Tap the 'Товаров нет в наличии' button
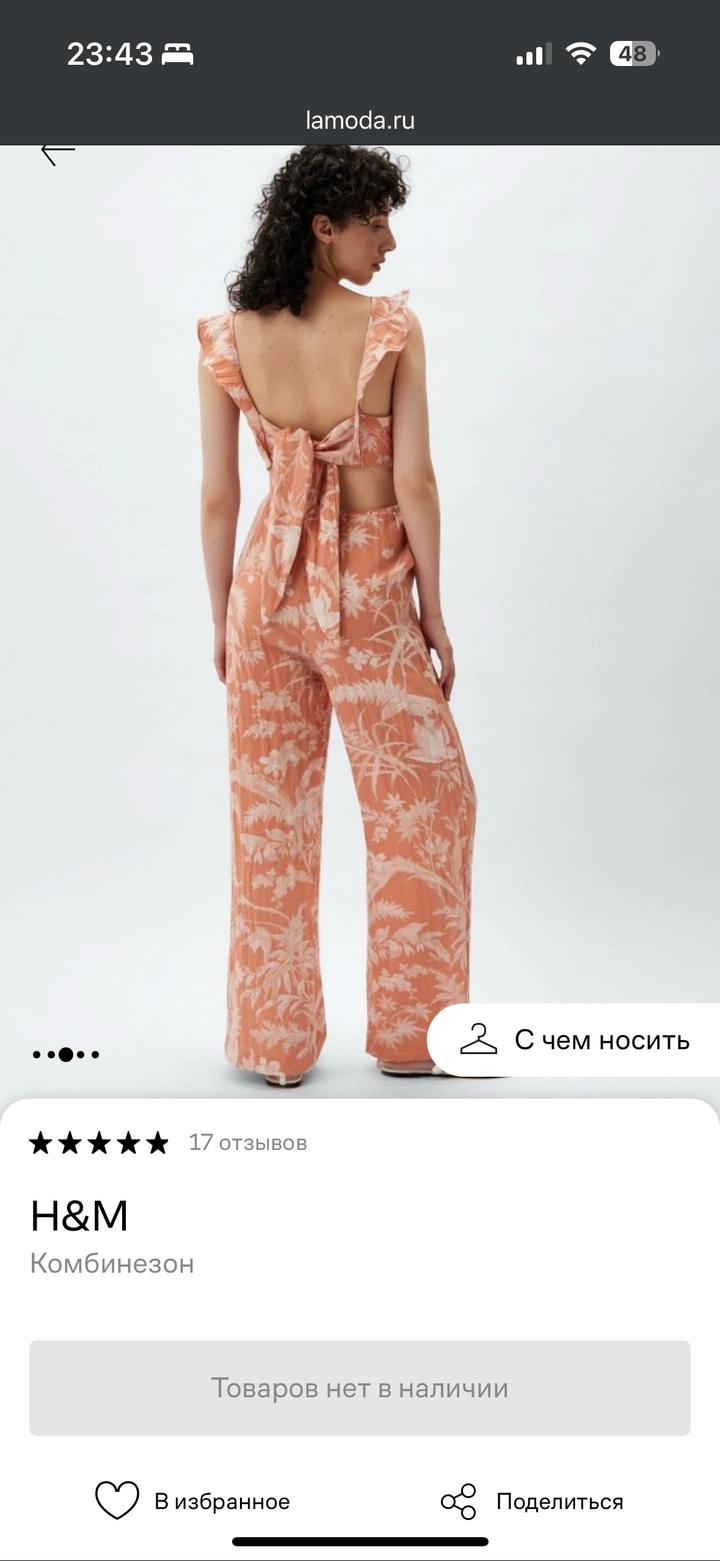Viewport: 720px width, 1561px height. 360,1388
